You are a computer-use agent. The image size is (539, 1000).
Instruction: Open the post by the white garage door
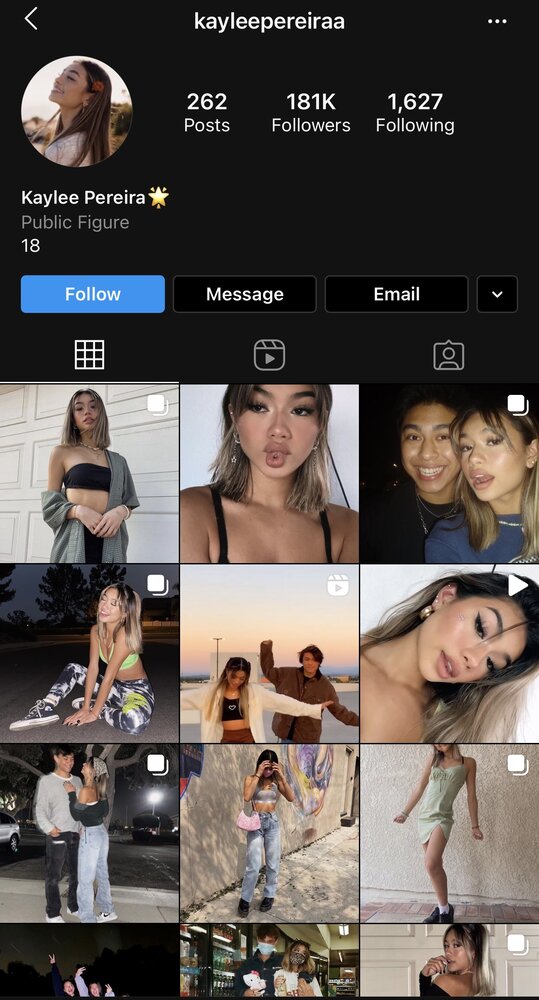coord(89,473)
